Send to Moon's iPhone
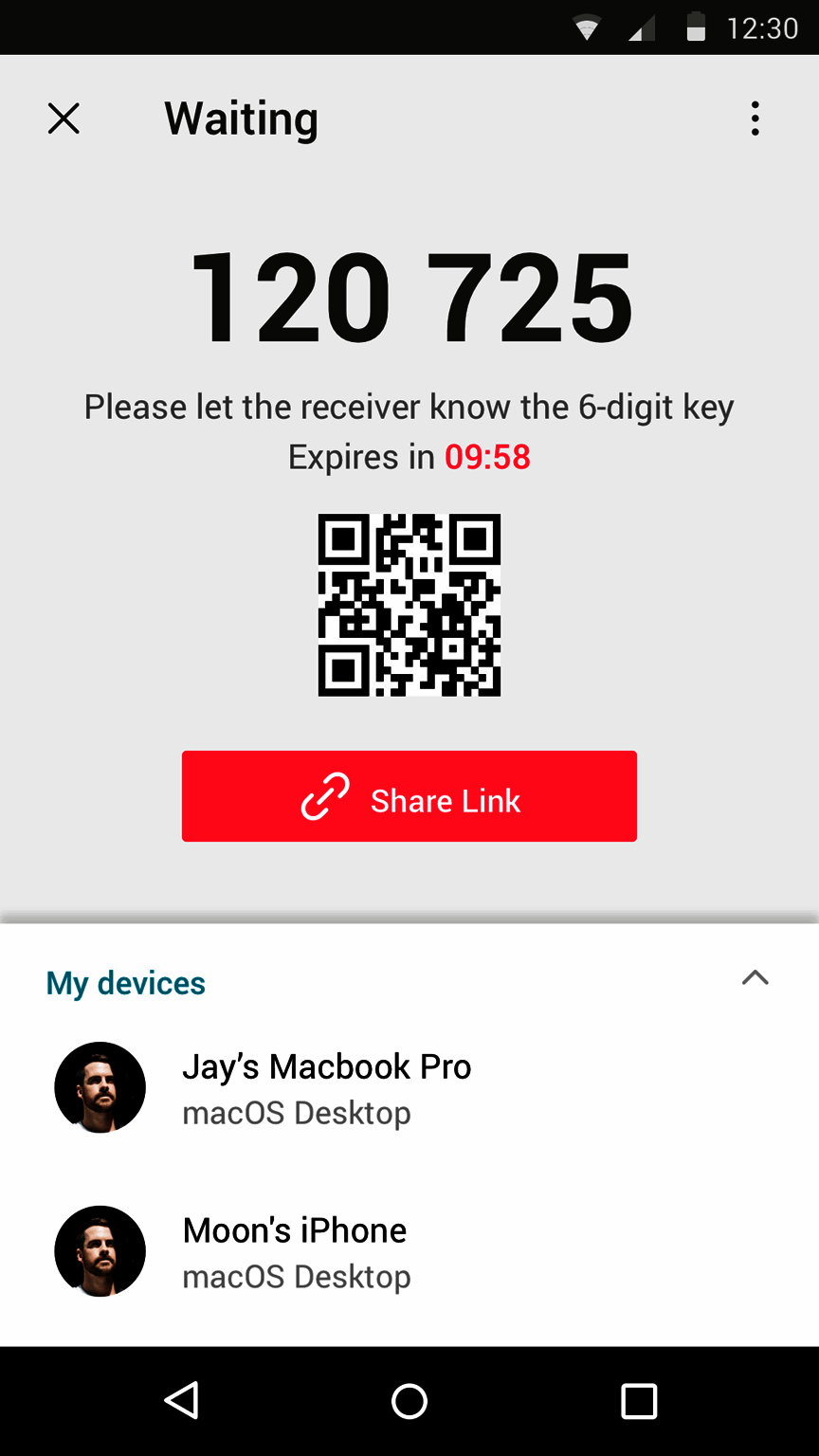The width and height of the screenshot is (819, 1456). pos(294,1251)
